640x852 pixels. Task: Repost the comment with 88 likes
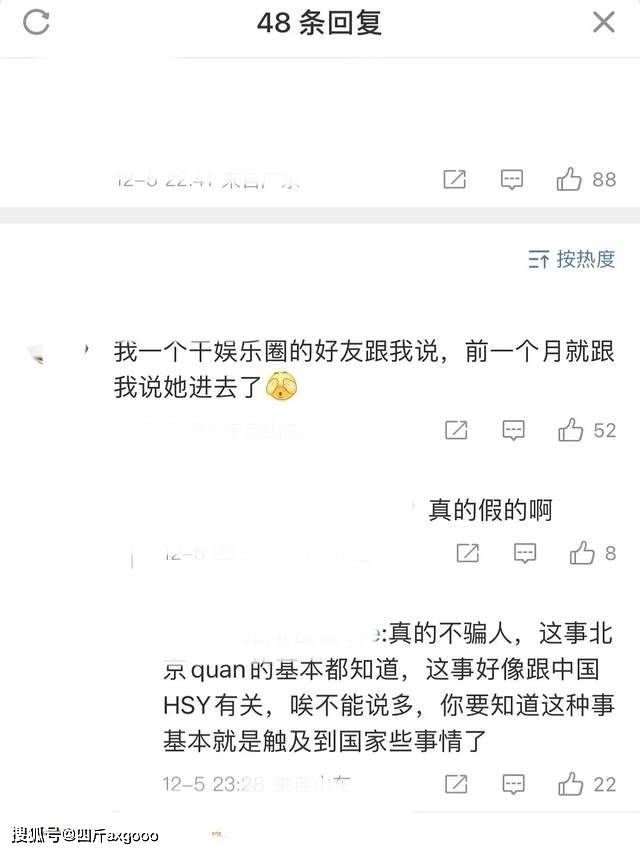pyautogui.click(x=454, y=180)
